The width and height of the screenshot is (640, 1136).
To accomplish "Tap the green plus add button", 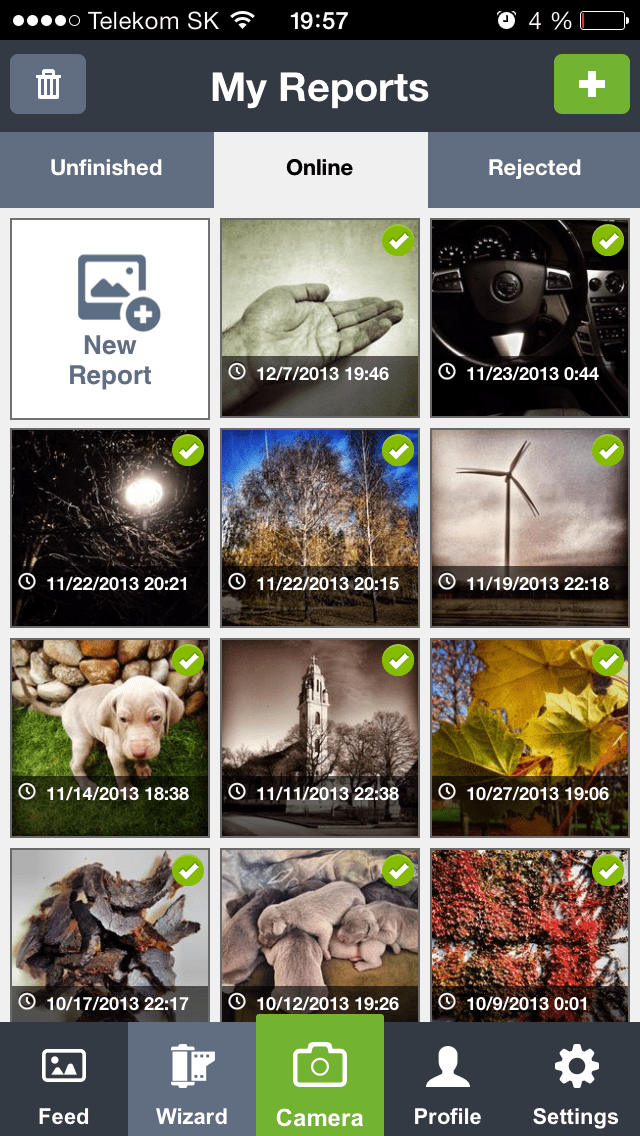I will pos(591,85).
